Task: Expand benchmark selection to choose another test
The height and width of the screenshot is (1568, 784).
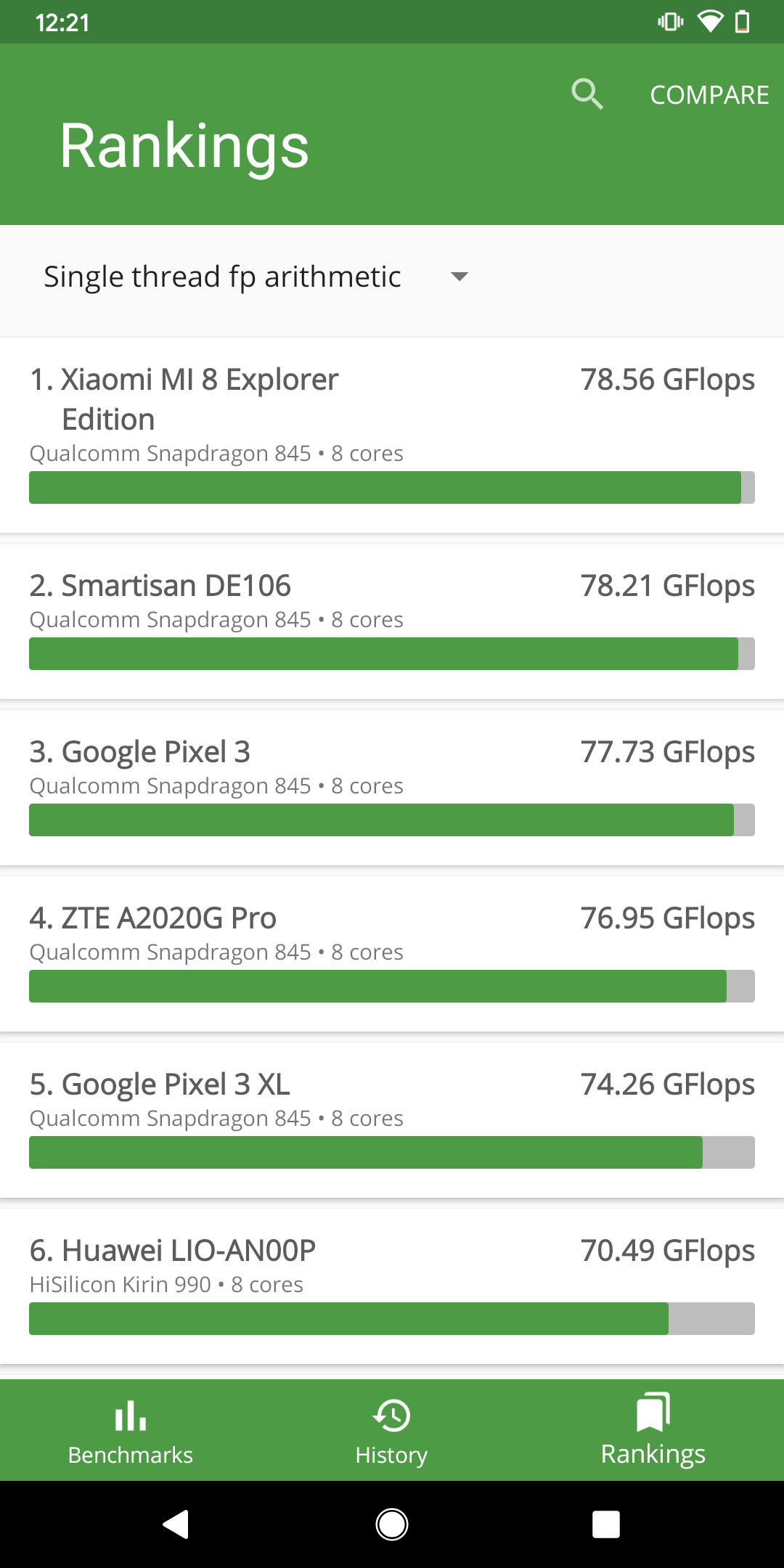Action: pos(254,277)
